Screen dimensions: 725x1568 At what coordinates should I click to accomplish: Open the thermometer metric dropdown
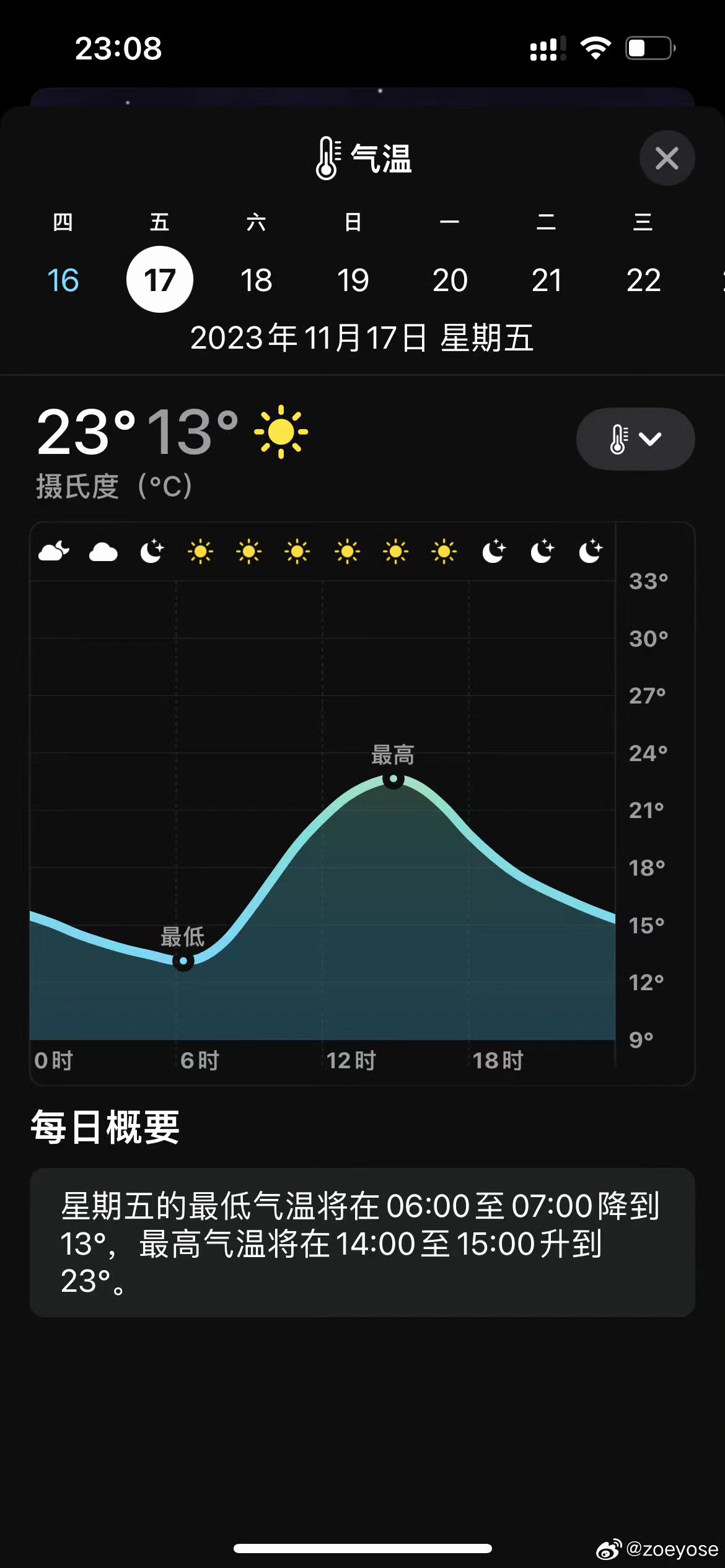click(x=635, y=438)
